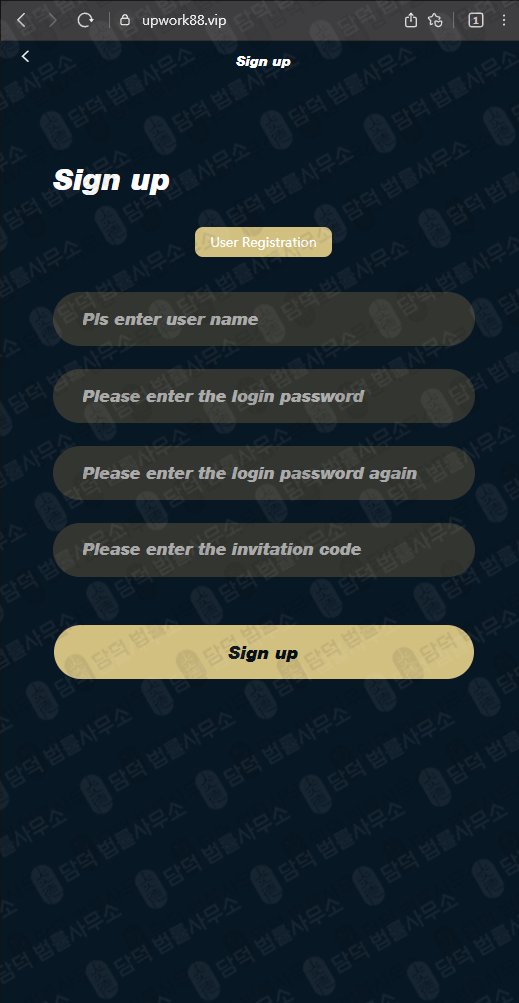Reload the page in the browser

pyautogui.click(x=85, y=20)
